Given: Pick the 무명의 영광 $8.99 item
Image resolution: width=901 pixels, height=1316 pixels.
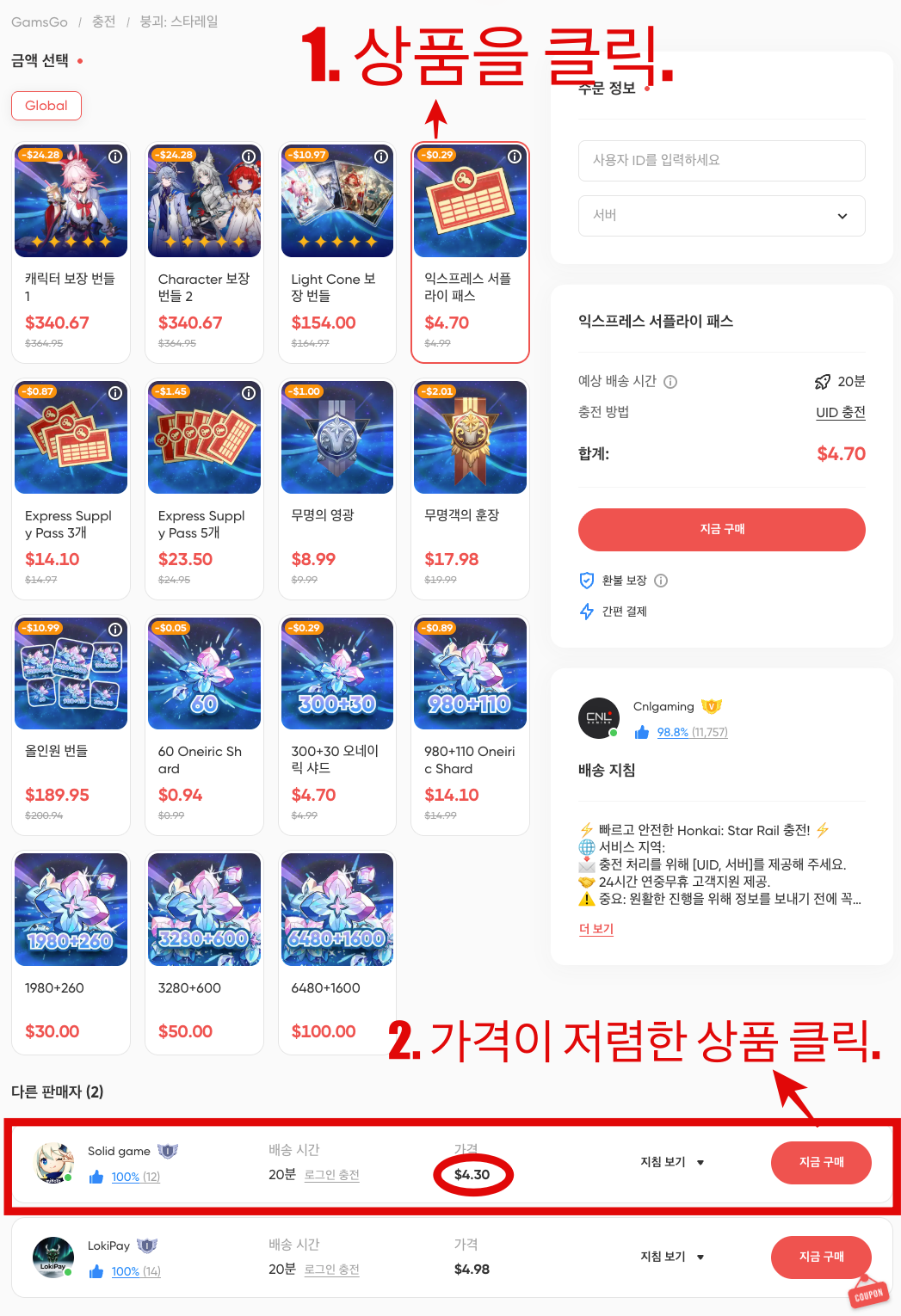Looking at the screenshot, I should pos(337,489).
